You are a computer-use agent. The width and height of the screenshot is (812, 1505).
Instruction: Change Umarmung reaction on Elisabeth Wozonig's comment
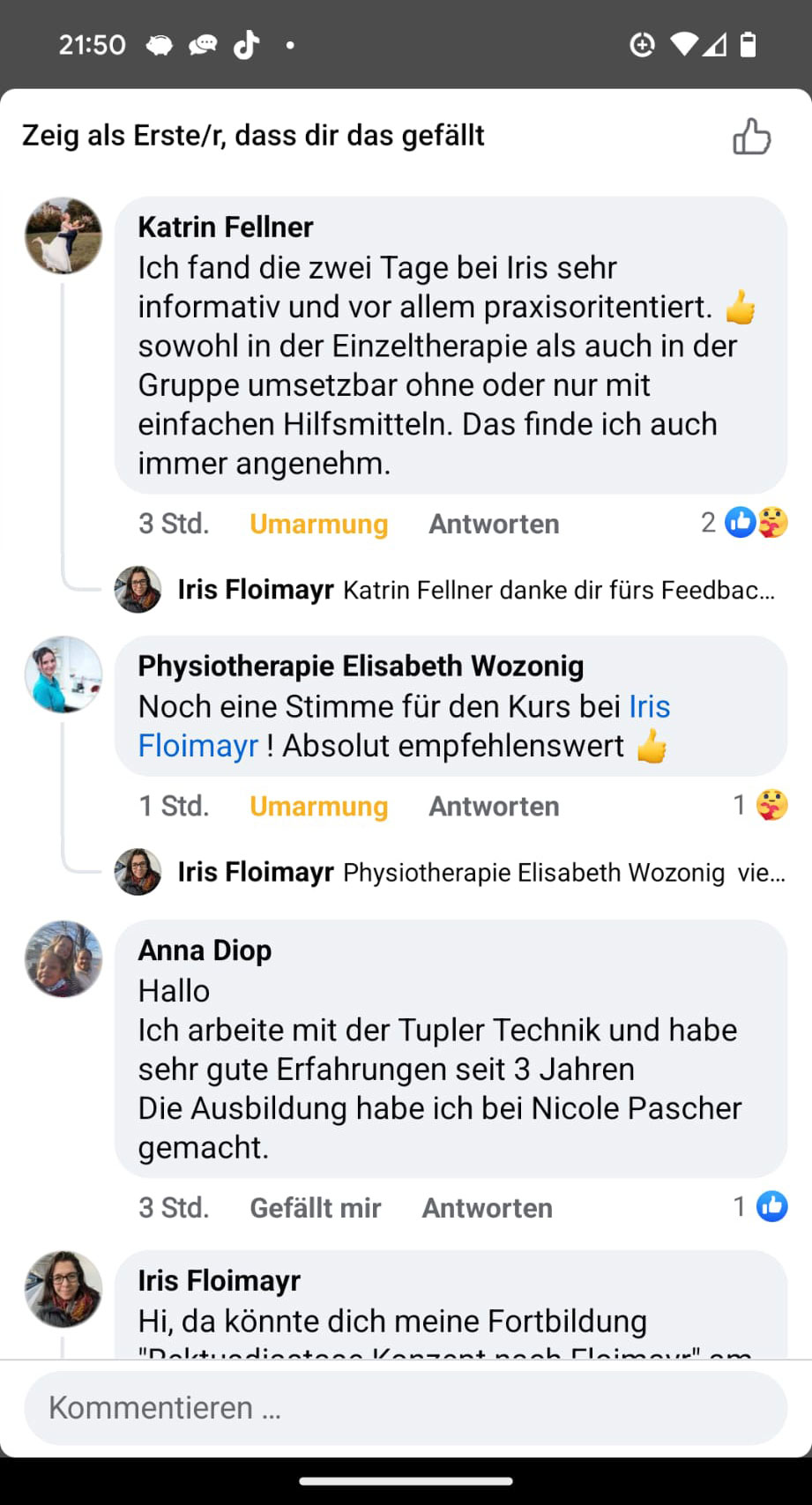[318, 806]
